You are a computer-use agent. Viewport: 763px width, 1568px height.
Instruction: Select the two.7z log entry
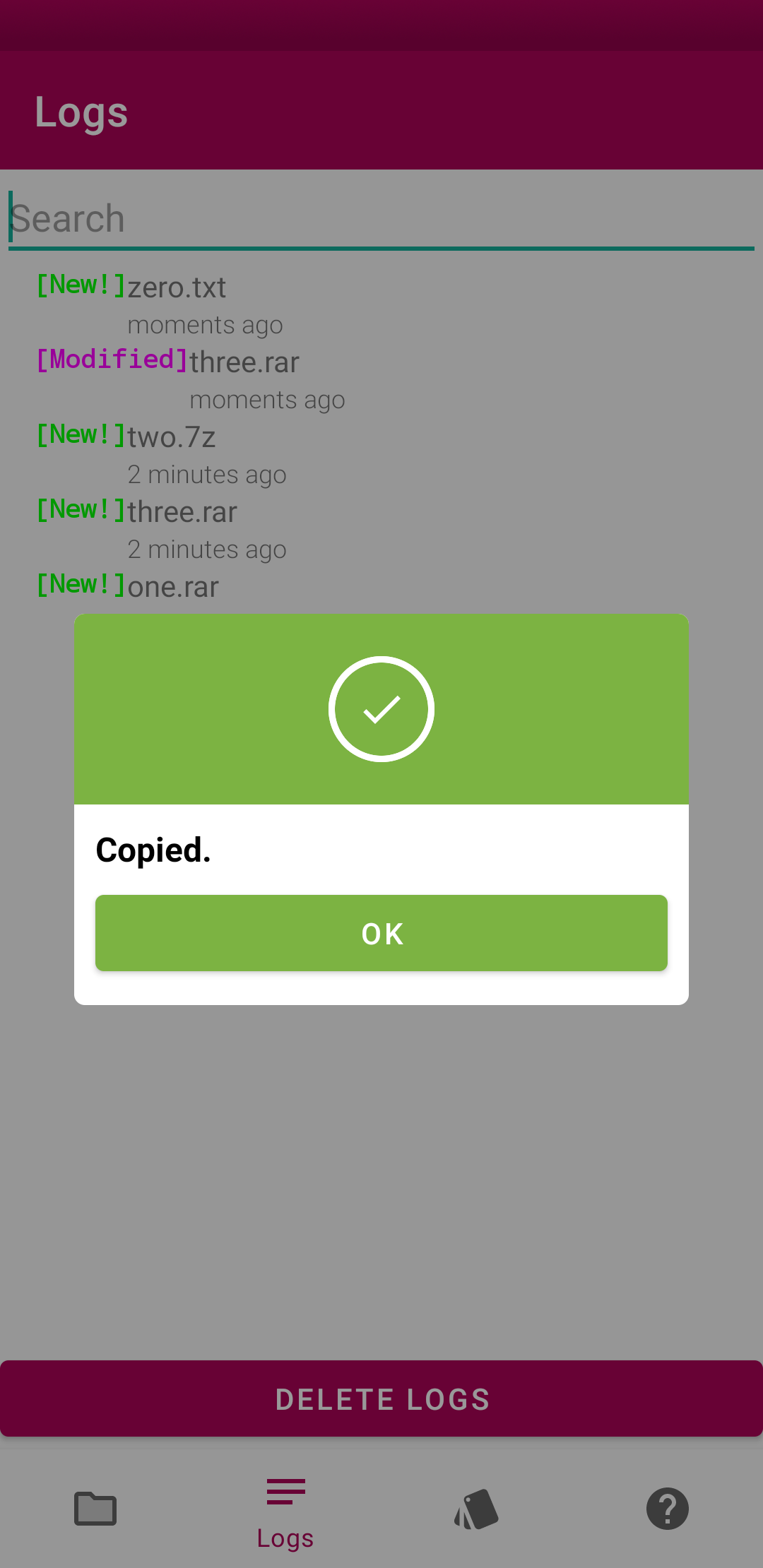point(171,438)
